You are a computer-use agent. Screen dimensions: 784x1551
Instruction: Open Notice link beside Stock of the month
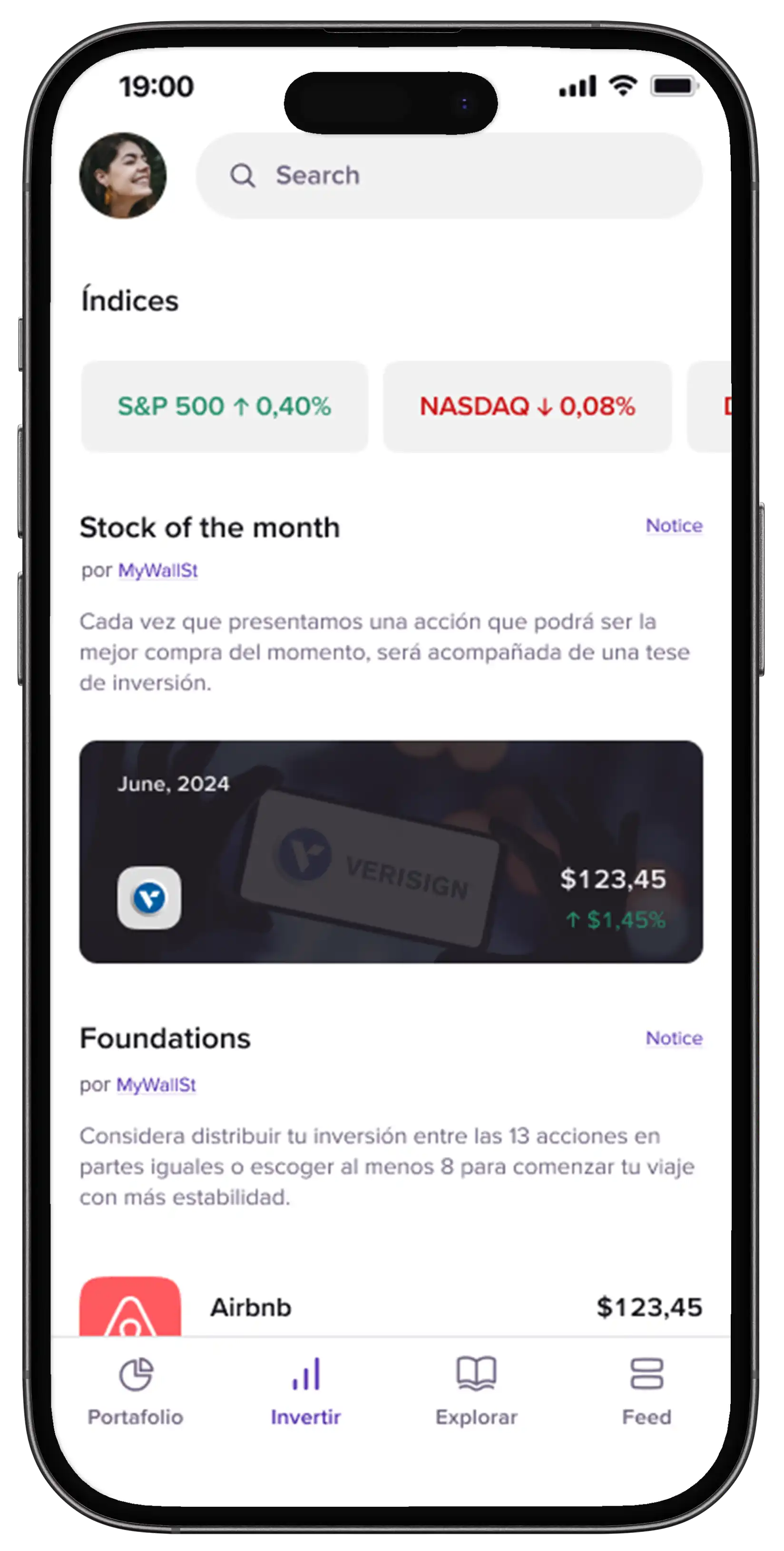click(x=674, y=526)
